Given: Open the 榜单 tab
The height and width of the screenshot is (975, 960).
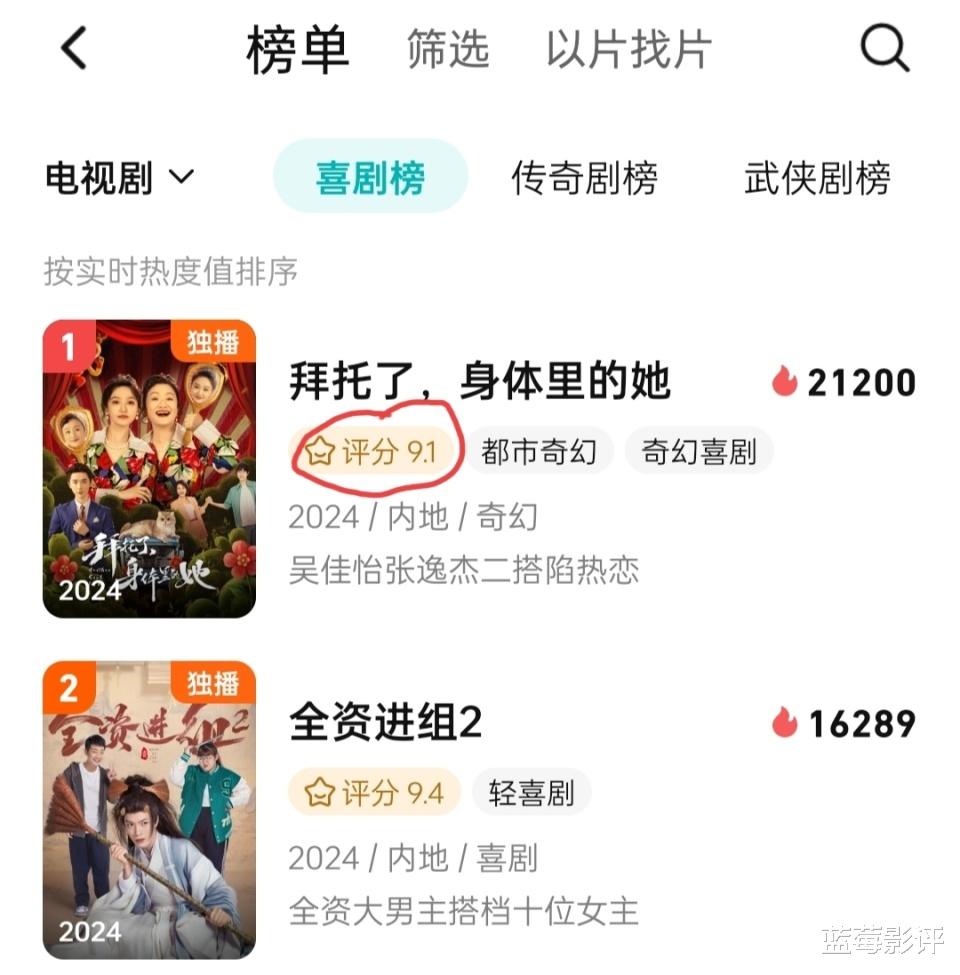Looking at the screenshot, I should (x=298, y=49).
